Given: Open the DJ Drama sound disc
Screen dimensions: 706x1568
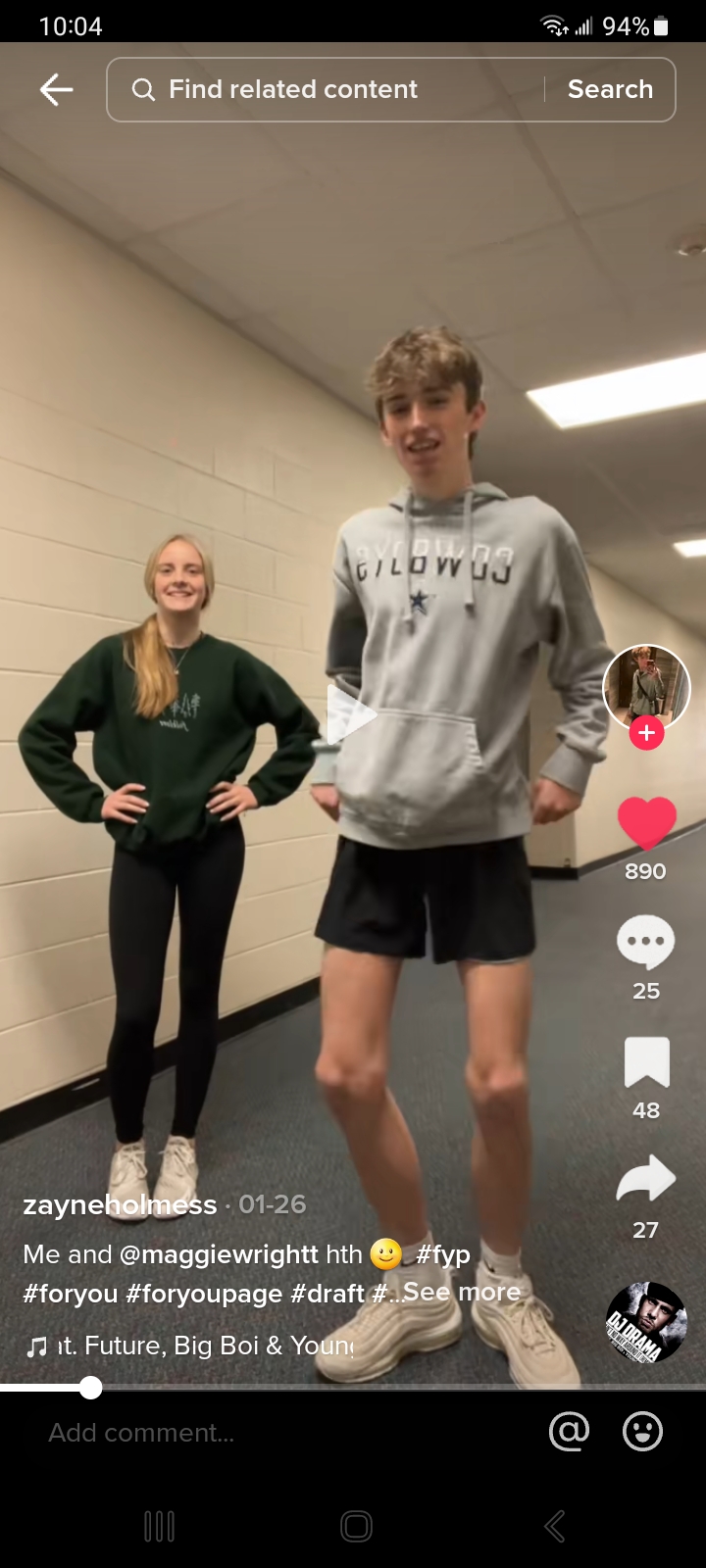Looking at the screenshot, I should [645, 1323].
